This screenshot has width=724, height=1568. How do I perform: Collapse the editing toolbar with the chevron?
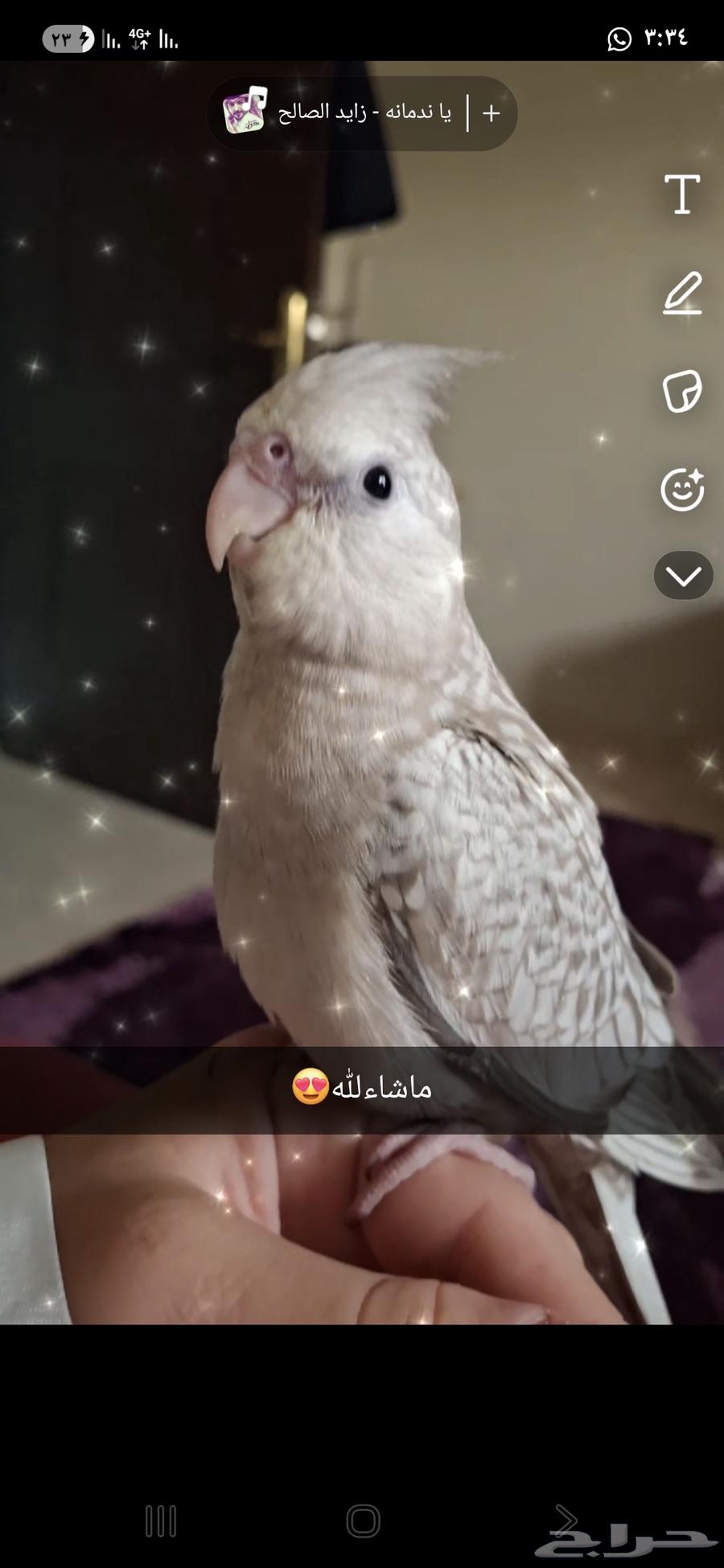683,574
